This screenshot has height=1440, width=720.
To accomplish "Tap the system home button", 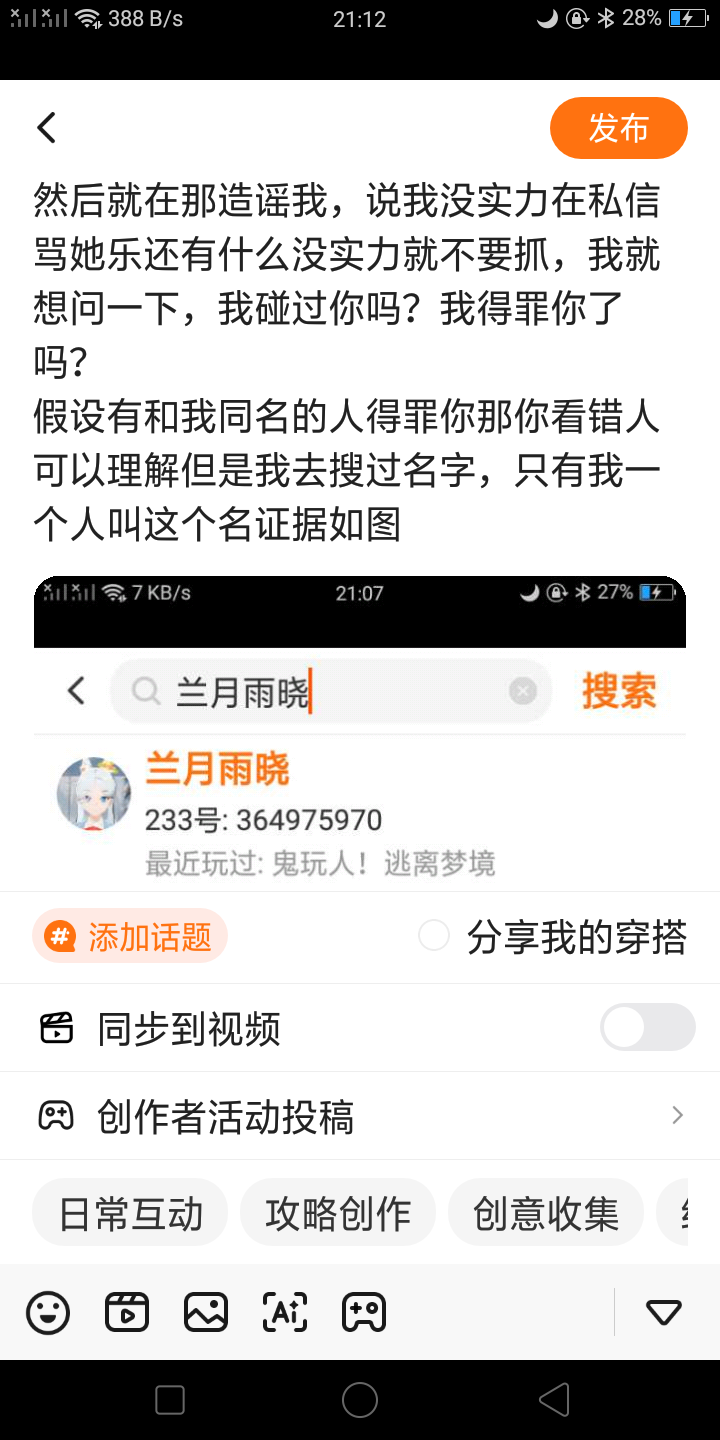I will 360,1400.
